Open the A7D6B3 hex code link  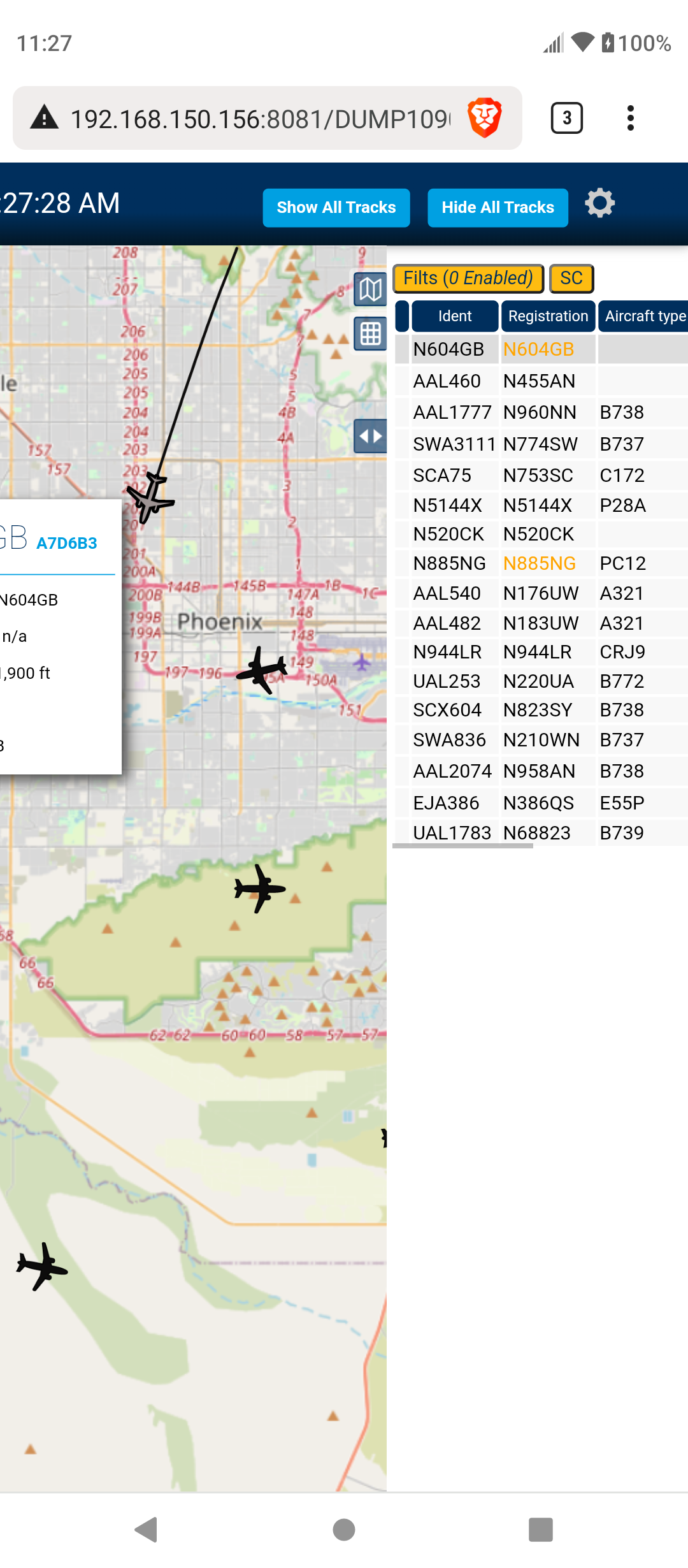pos(67,543)
